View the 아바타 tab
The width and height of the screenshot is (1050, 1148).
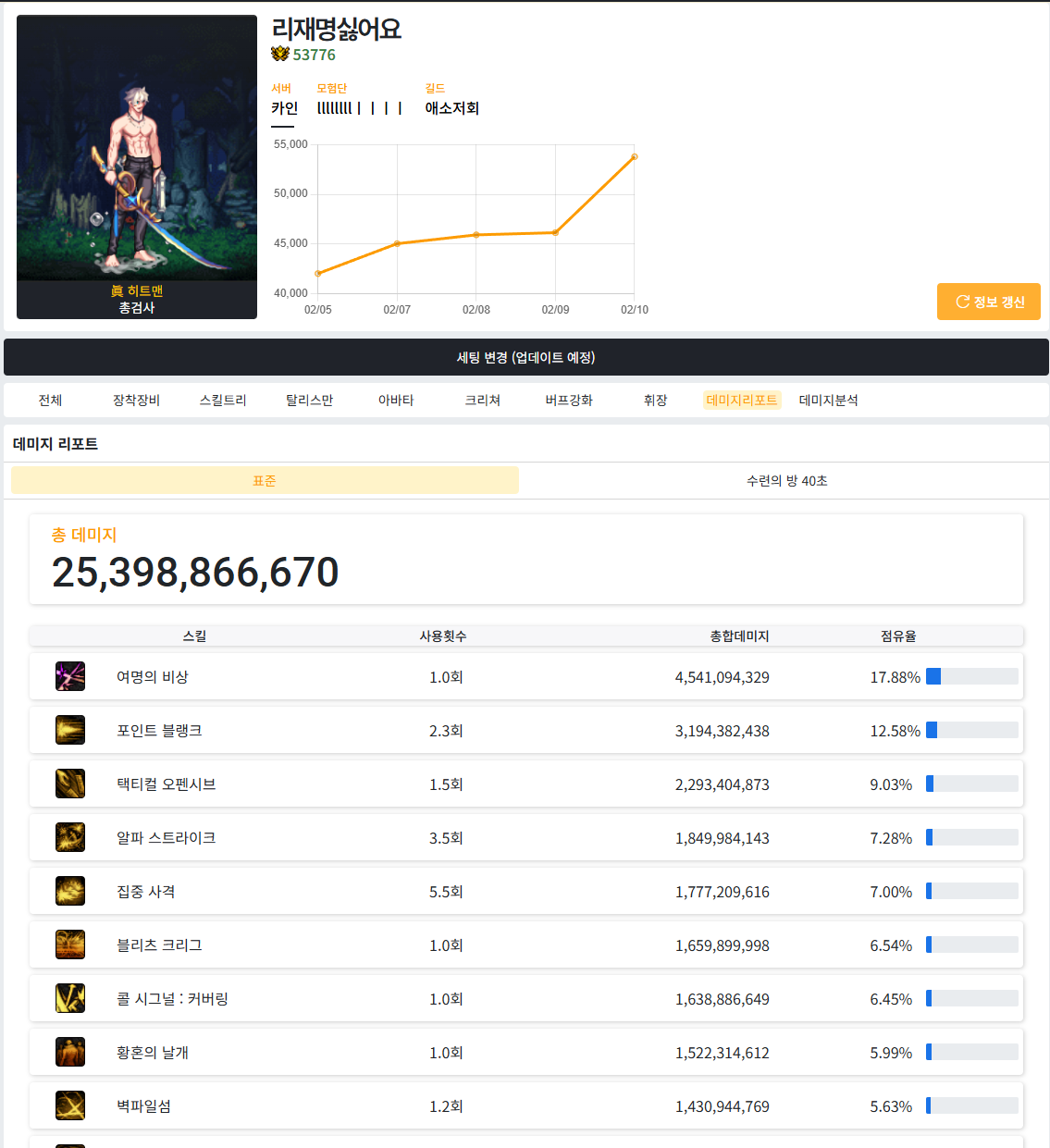[396, 400]
